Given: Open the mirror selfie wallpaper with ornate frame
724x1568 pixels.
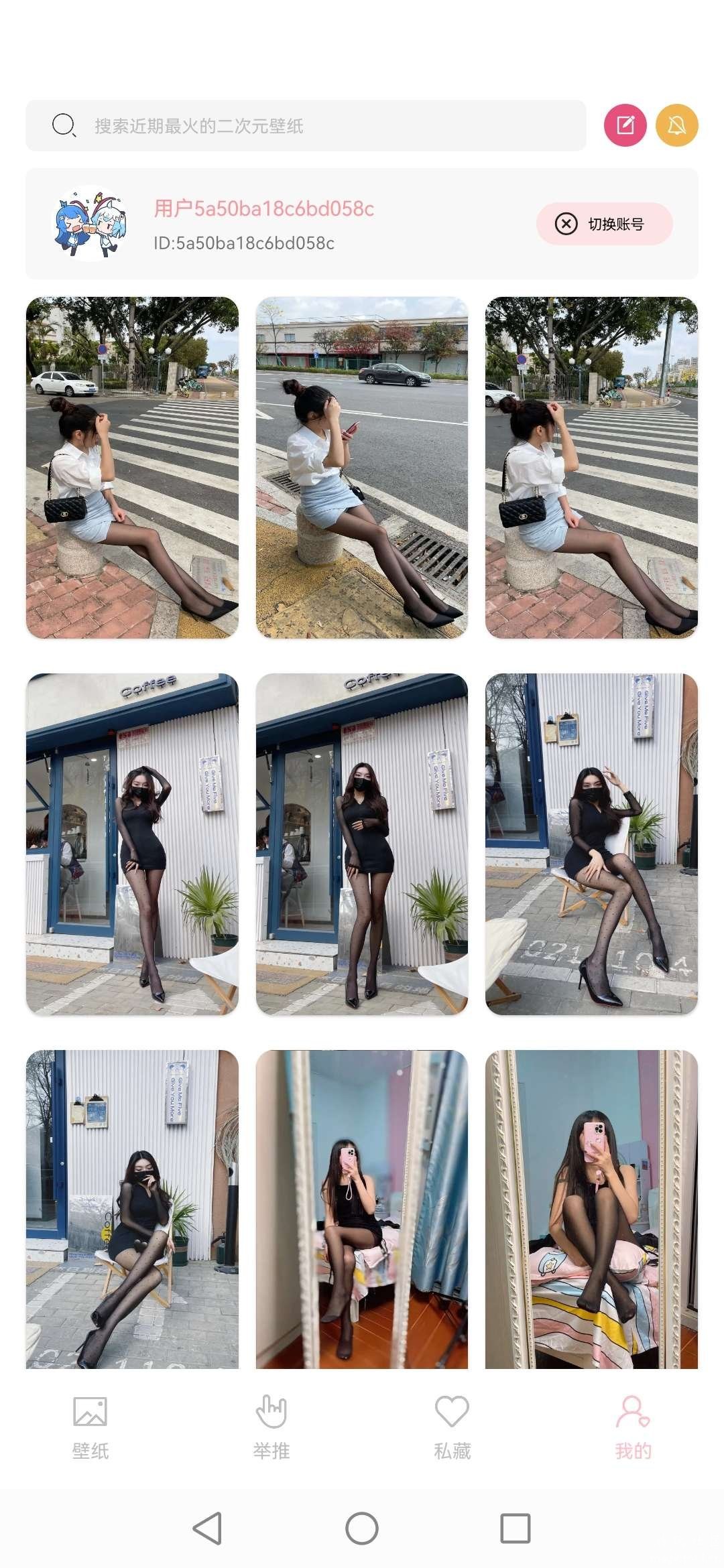Looking at the screenshot, I should (x=591, y=1210).
